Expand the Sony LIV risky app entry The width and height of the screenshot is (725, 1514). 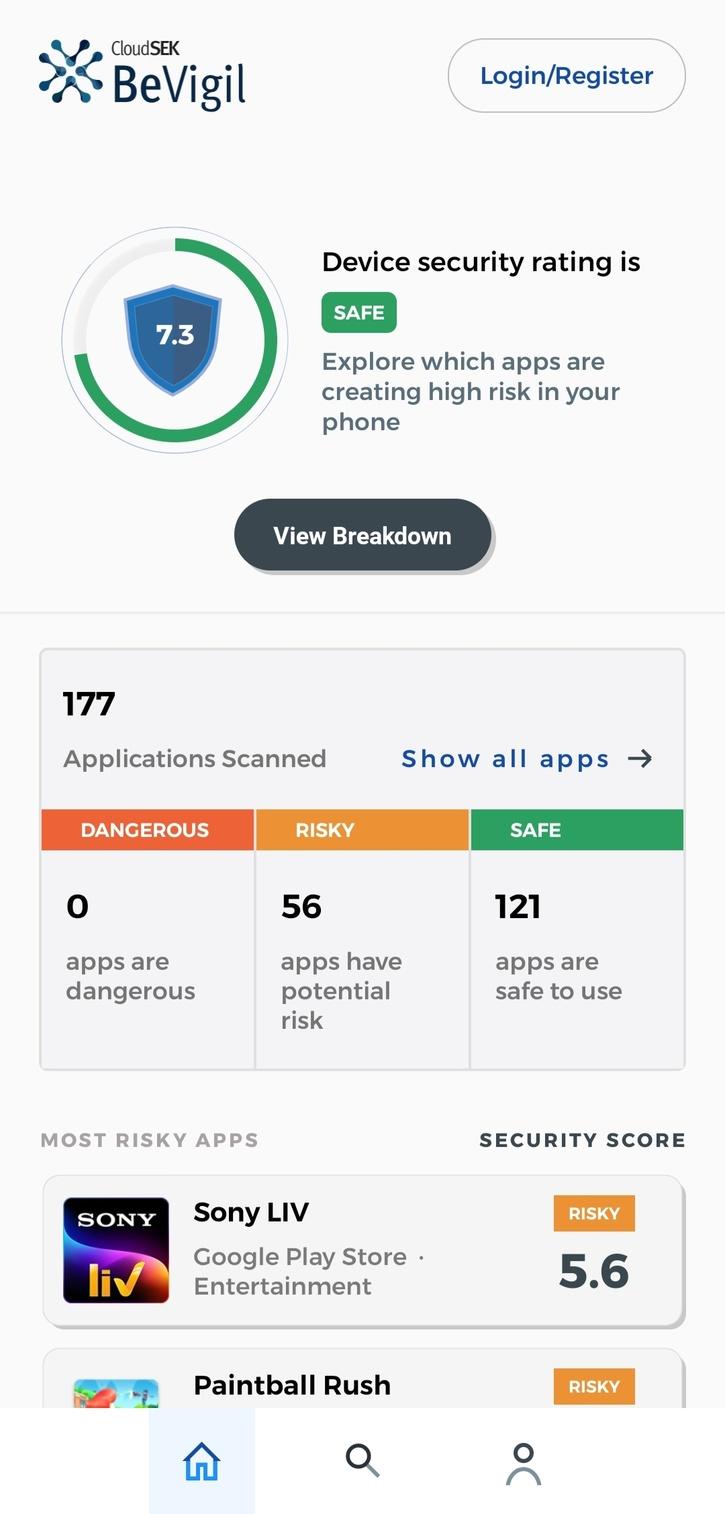tap(362, 1249)
